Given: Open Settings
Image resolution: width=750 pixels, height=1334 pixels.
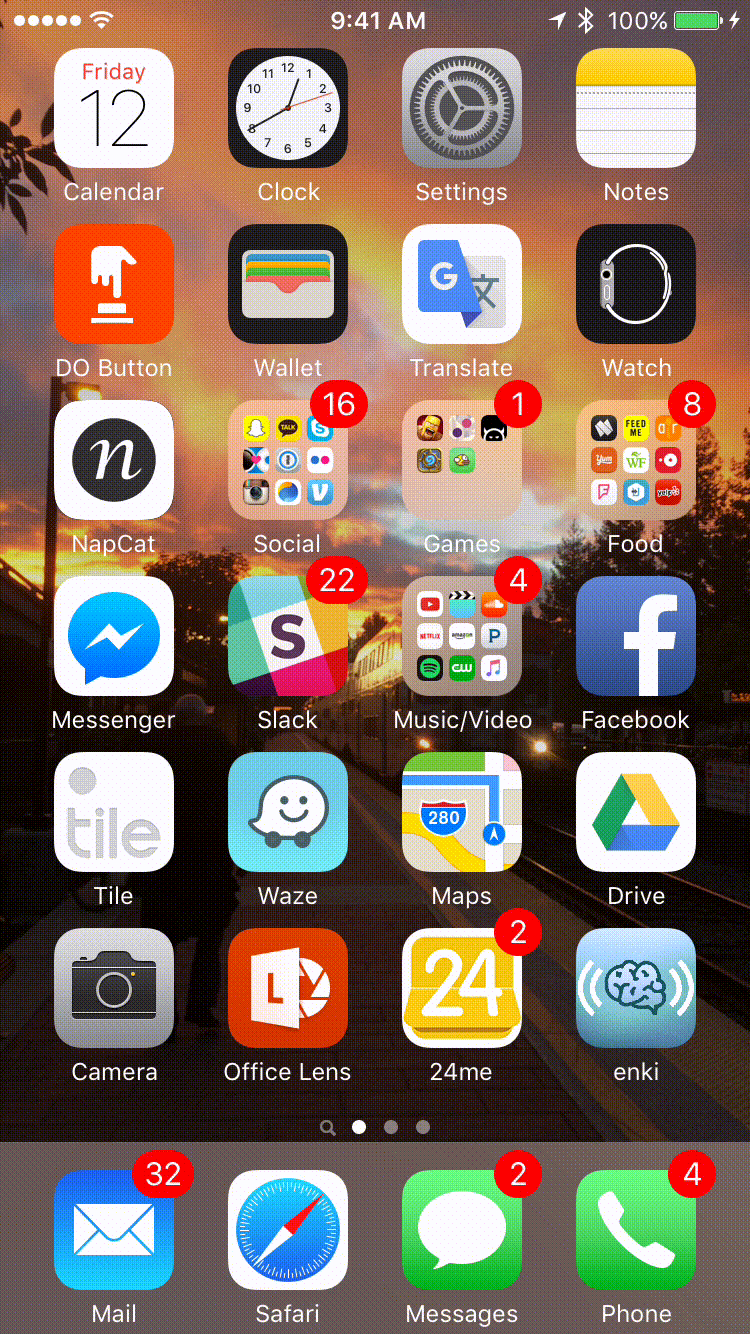Looking at the screenshot, I should tap(462, 108).
